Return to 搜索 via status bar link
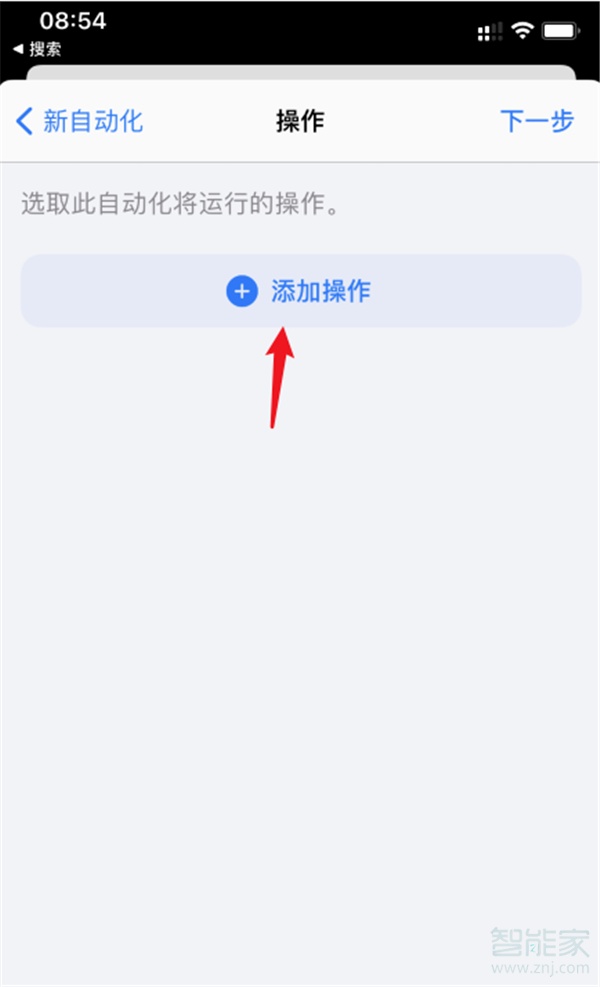 pos(37,49)
